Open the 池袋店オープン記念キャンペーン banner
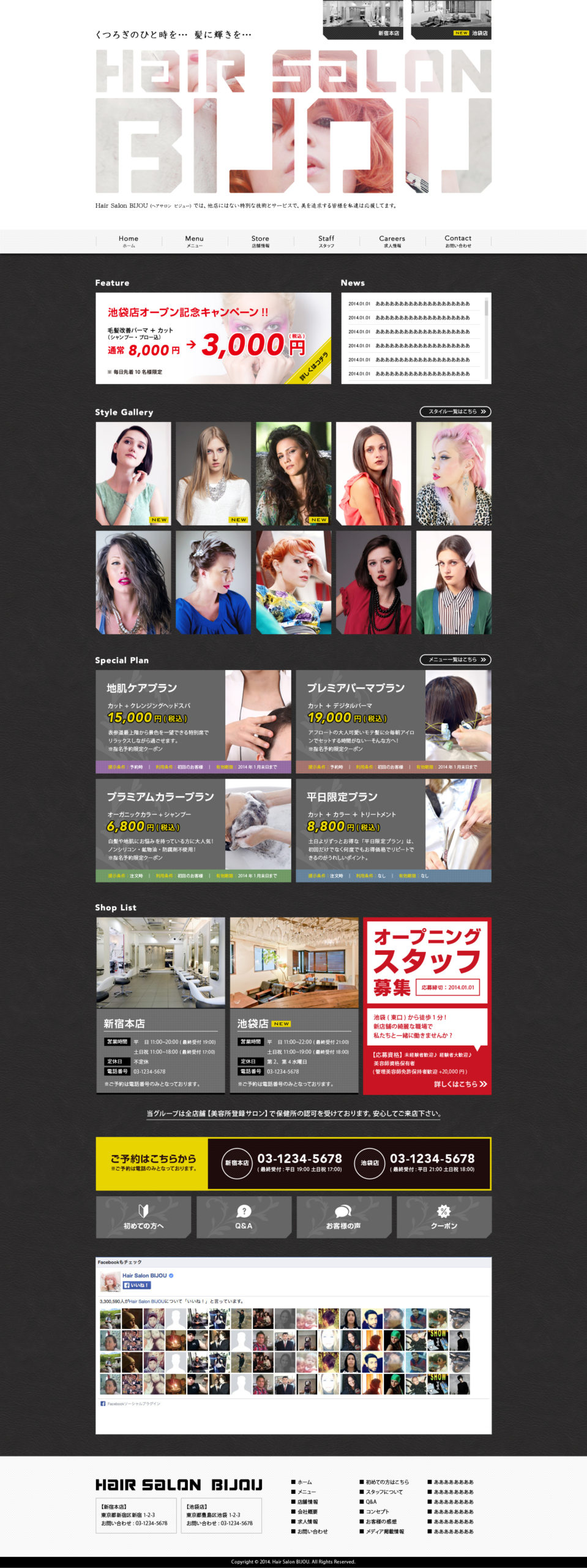This screenshot has width=587, height=1568. [213, 338]
